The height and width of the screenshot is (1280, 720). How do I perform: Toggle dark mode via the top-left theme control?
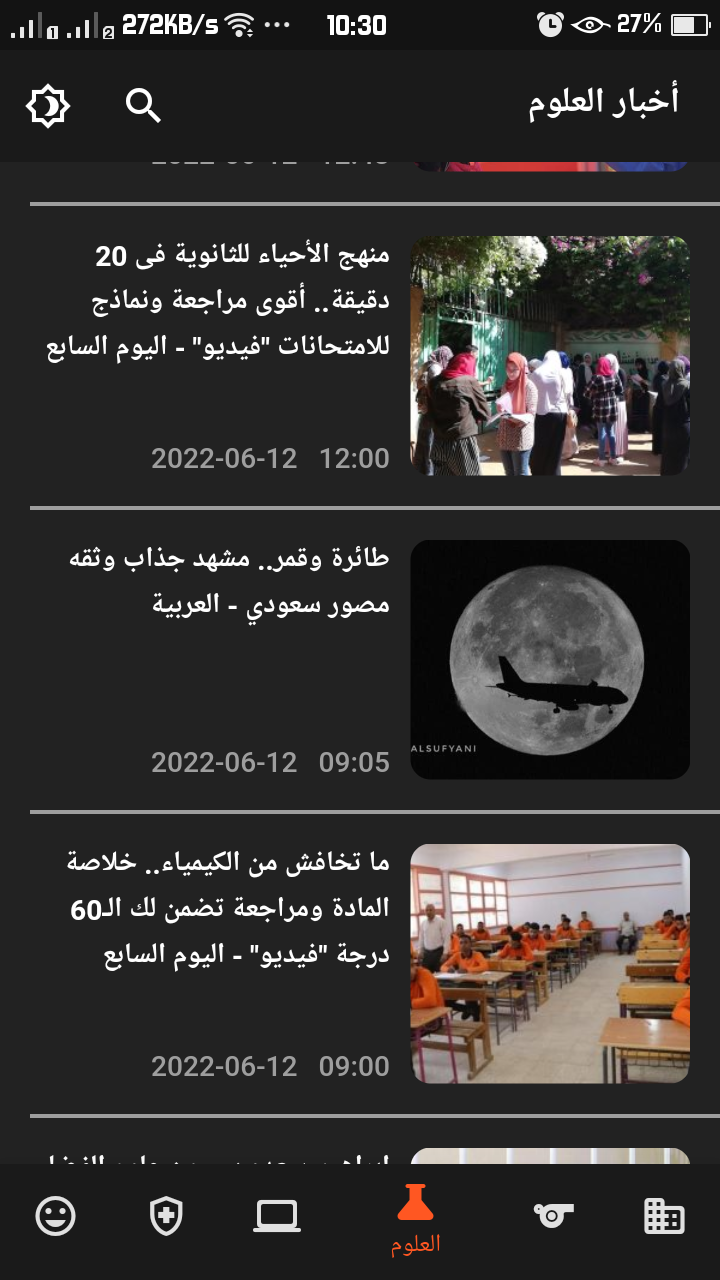(x=50, y=104)
